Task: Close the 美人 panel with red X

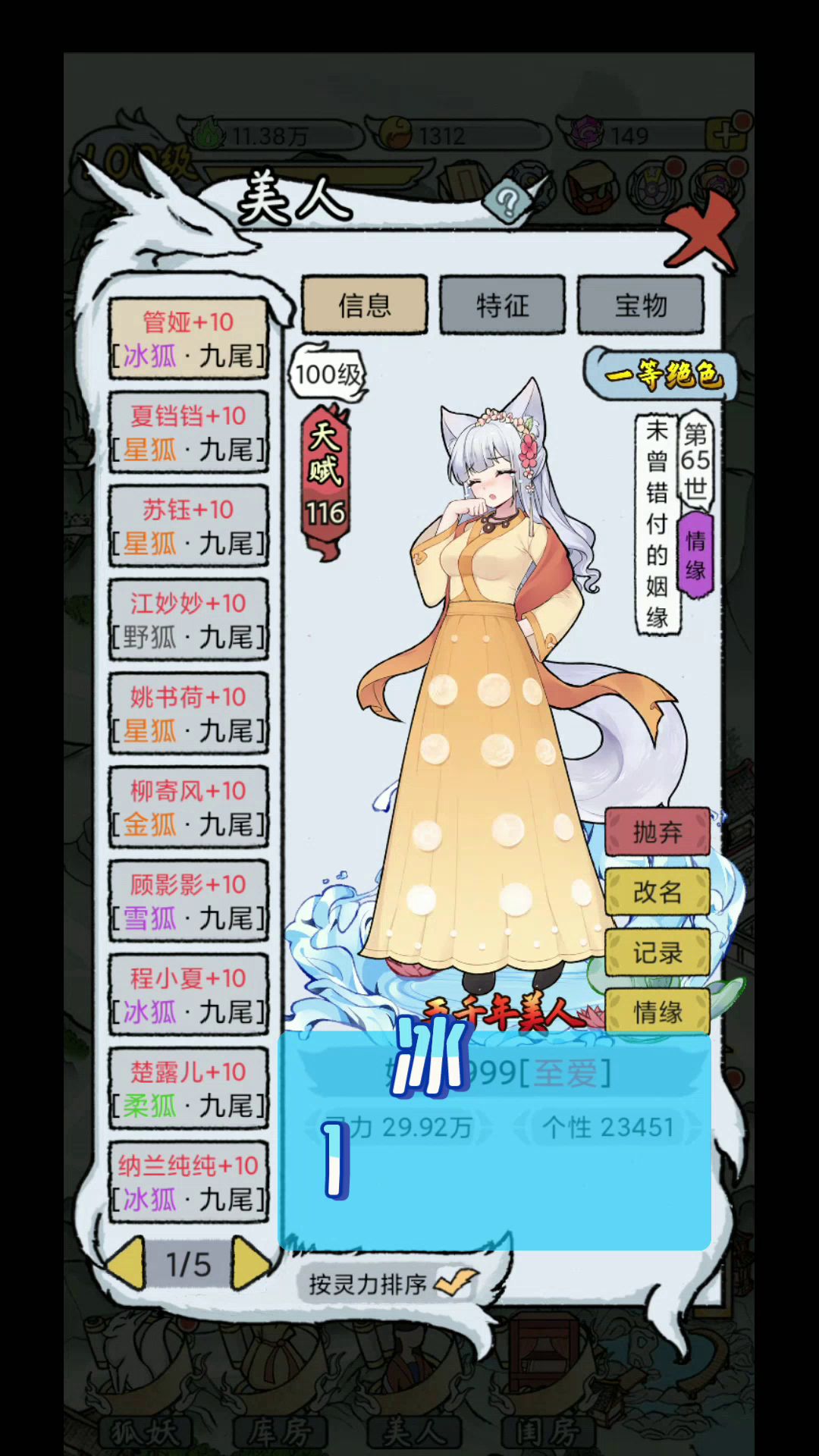Action: [x=701, y=231]
